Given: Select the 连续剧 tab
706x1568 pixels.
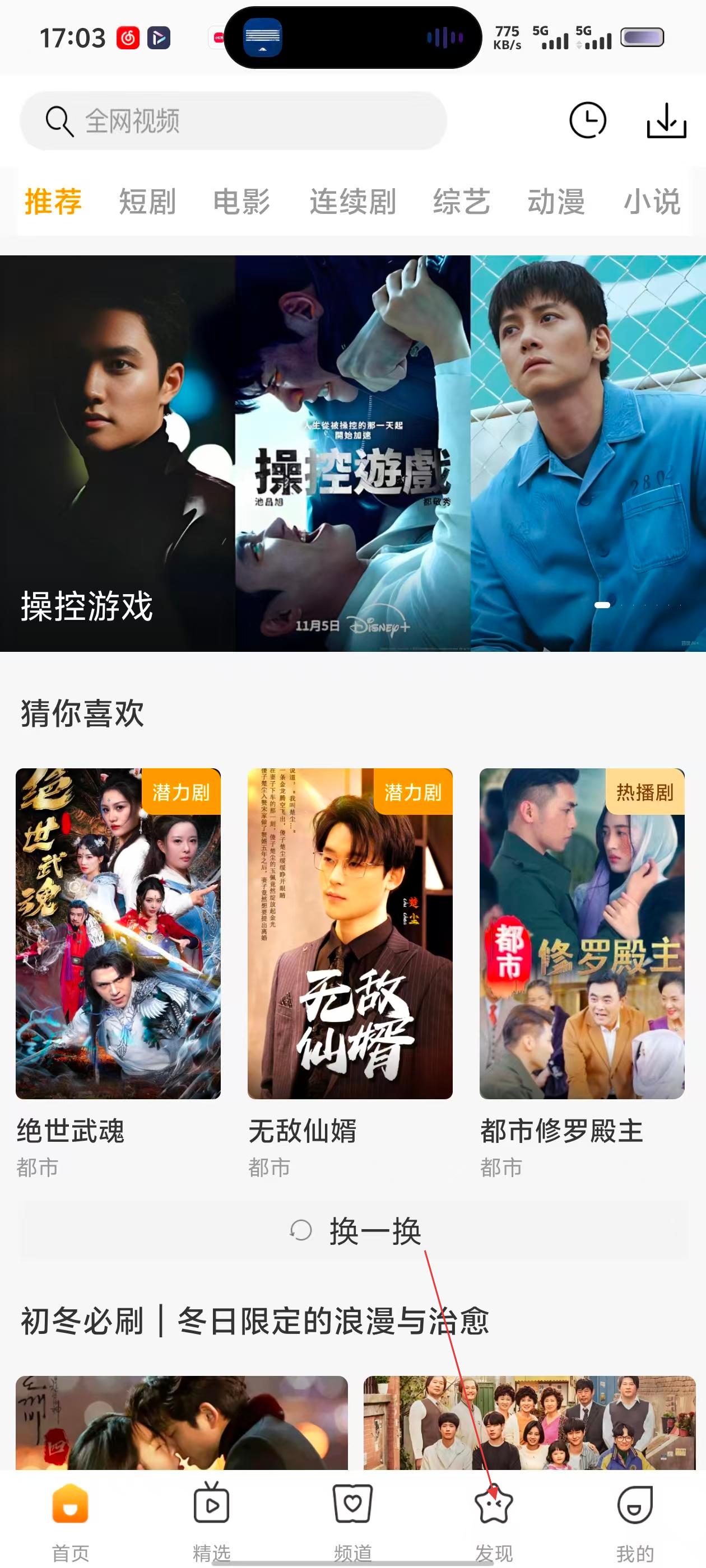Looking at the screenshot, I should [352, 202].
